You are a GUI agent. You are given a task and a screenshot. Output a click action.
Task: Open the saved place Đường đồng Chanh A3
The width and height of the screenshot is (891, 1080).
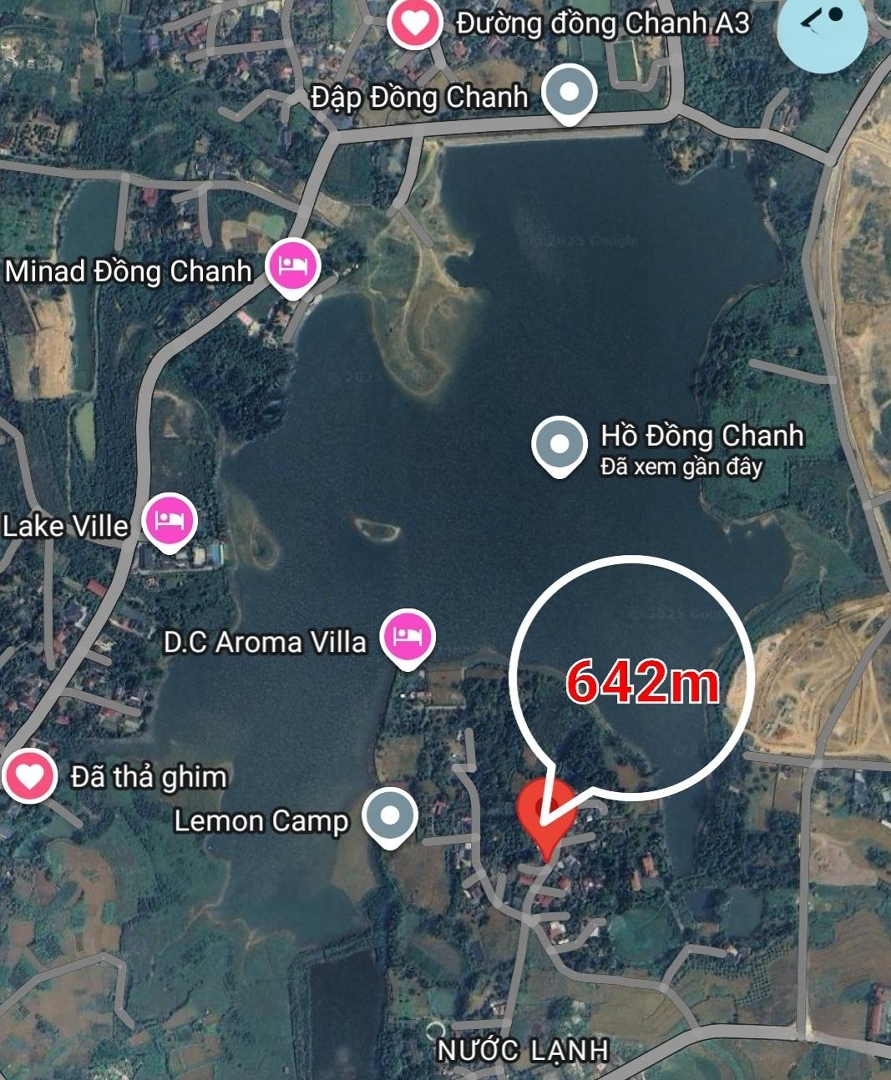point(414,22)
